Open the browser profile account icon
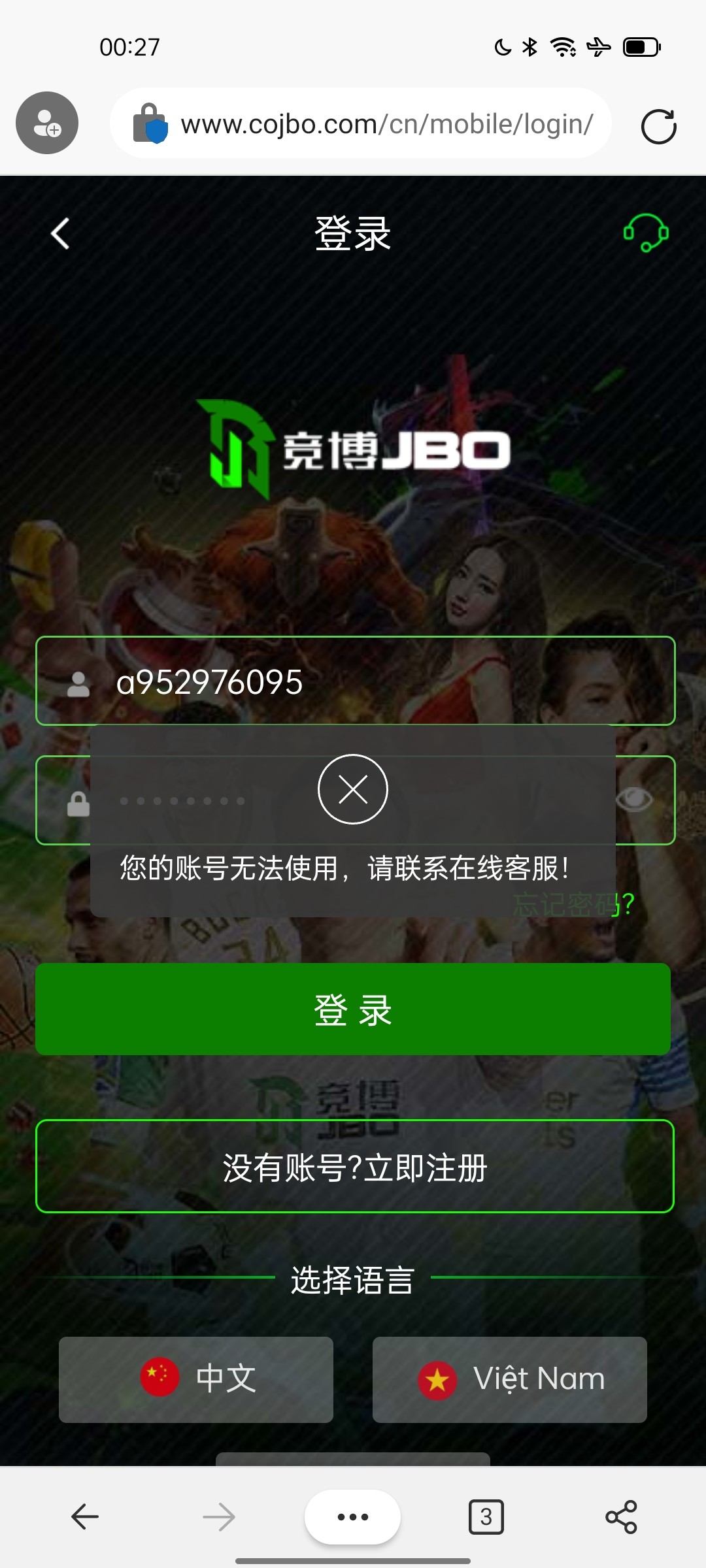This screenshot has width=706, height=1568. 47,123
